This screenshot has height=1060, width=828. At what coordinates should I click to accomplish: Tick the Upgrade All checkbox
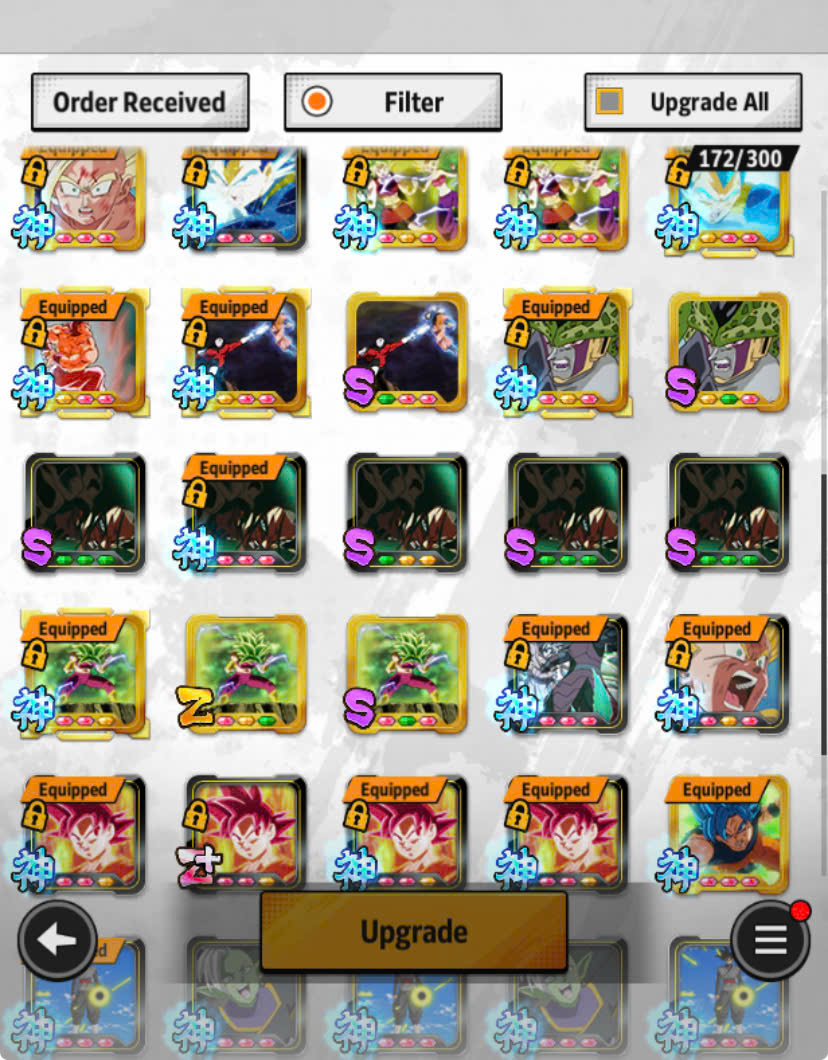click(x=609, y=102)
